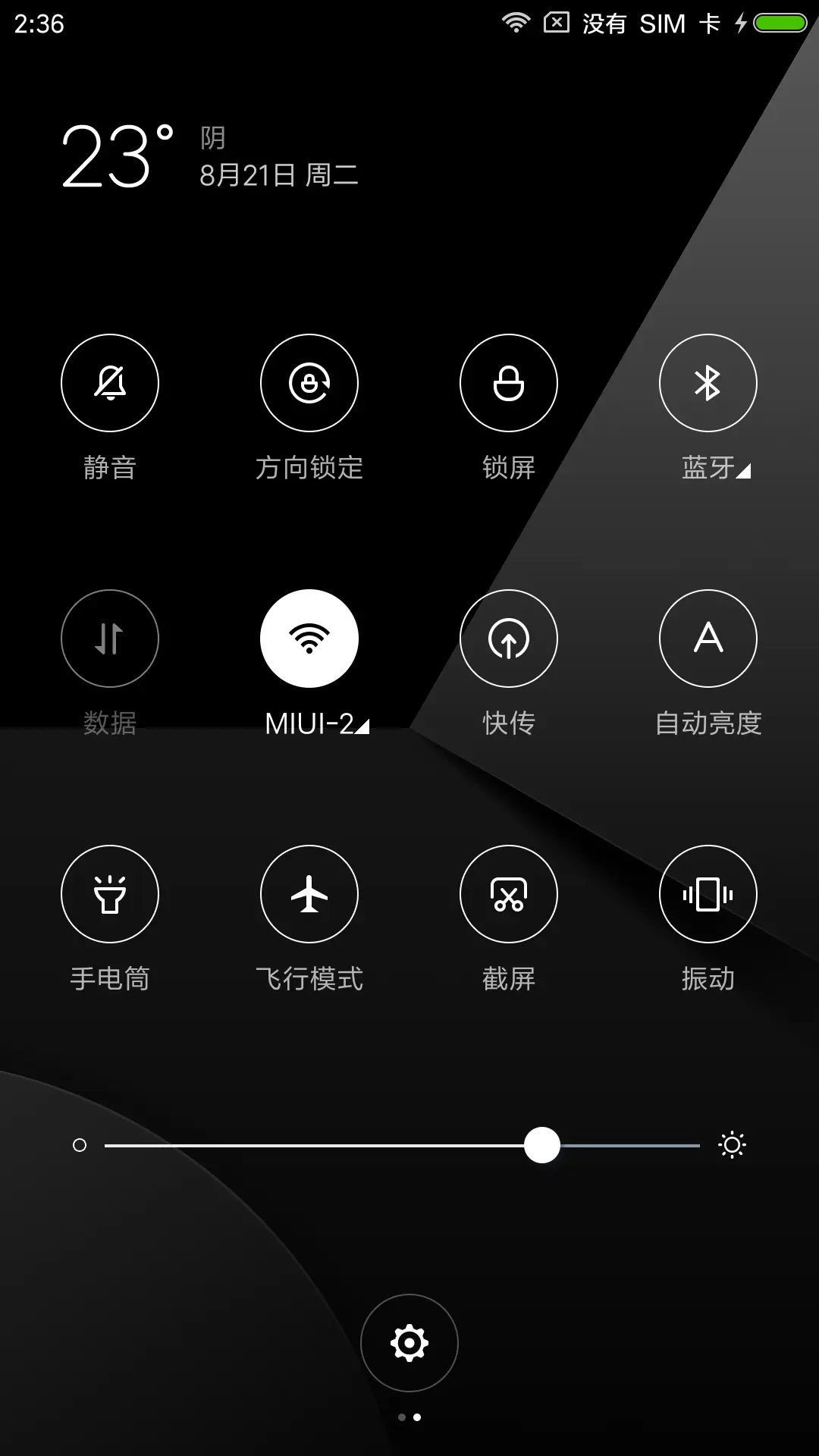Mute the phone with 静音 toggle

[x=110, y=383]
